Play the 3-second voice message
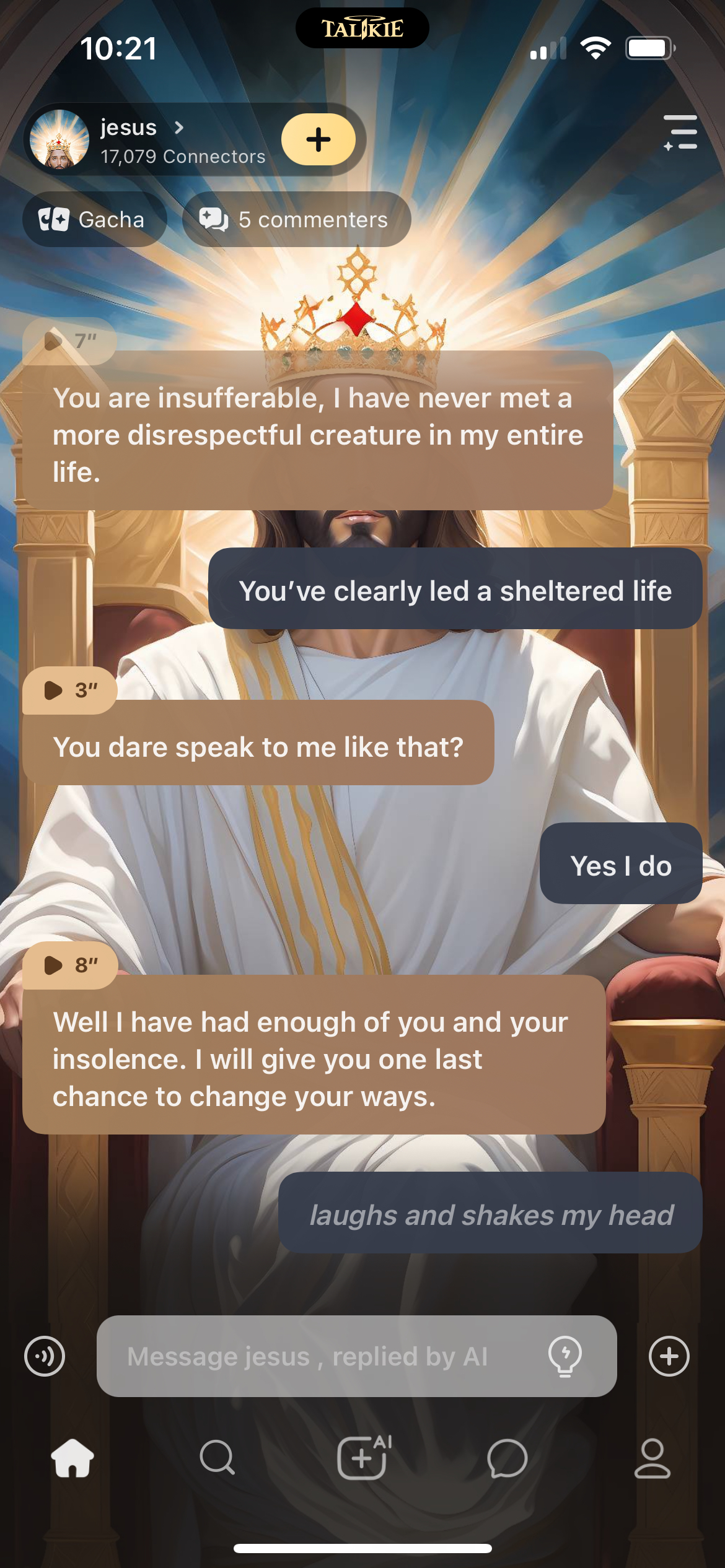This screenshot has height=1568, width=725. pyautogui.click(x=69, y=690)
